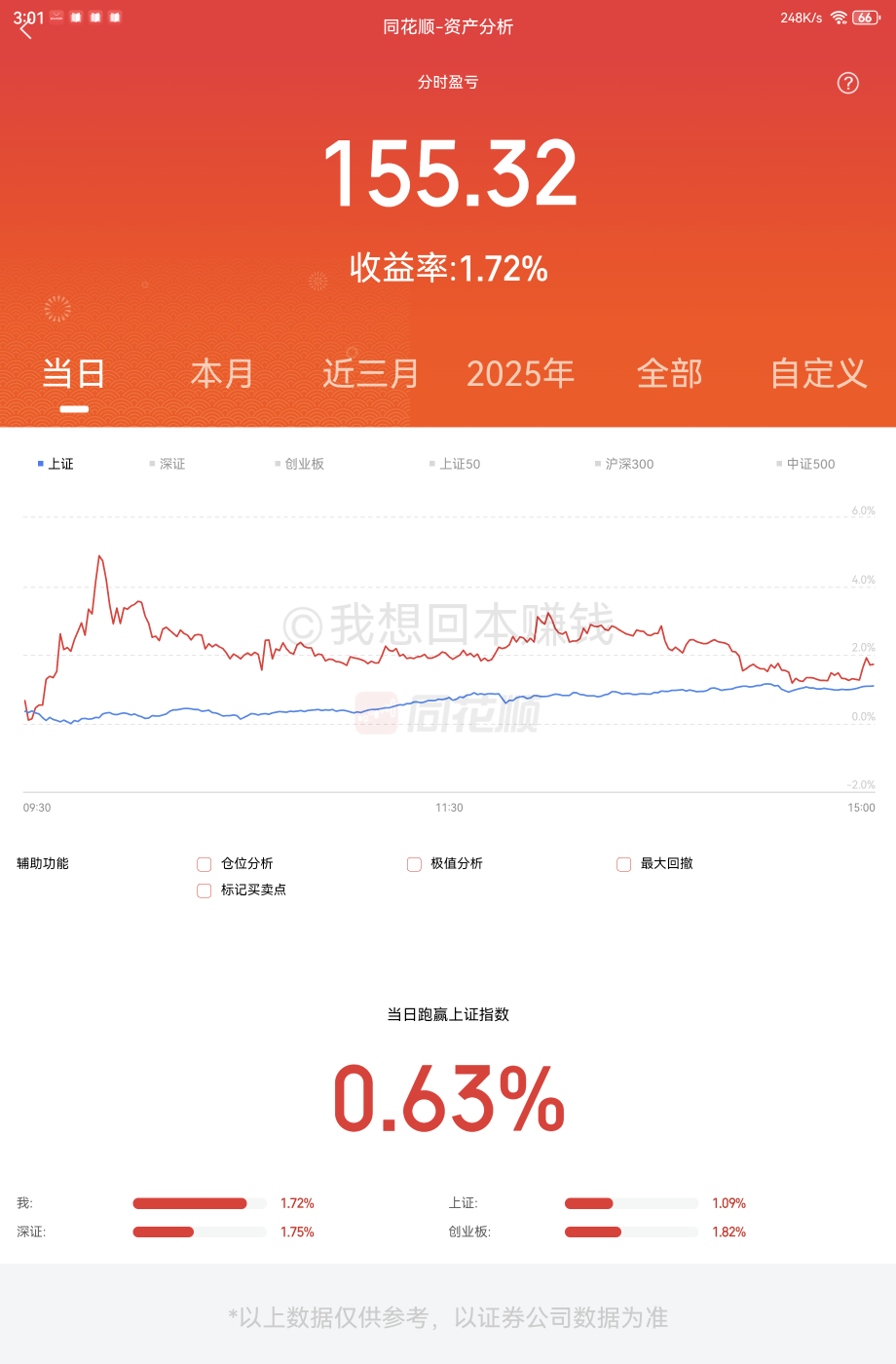Enable the 中证500 index comparison line
The width and height of the screenshot is (896, 1364).
click(806, 464)
